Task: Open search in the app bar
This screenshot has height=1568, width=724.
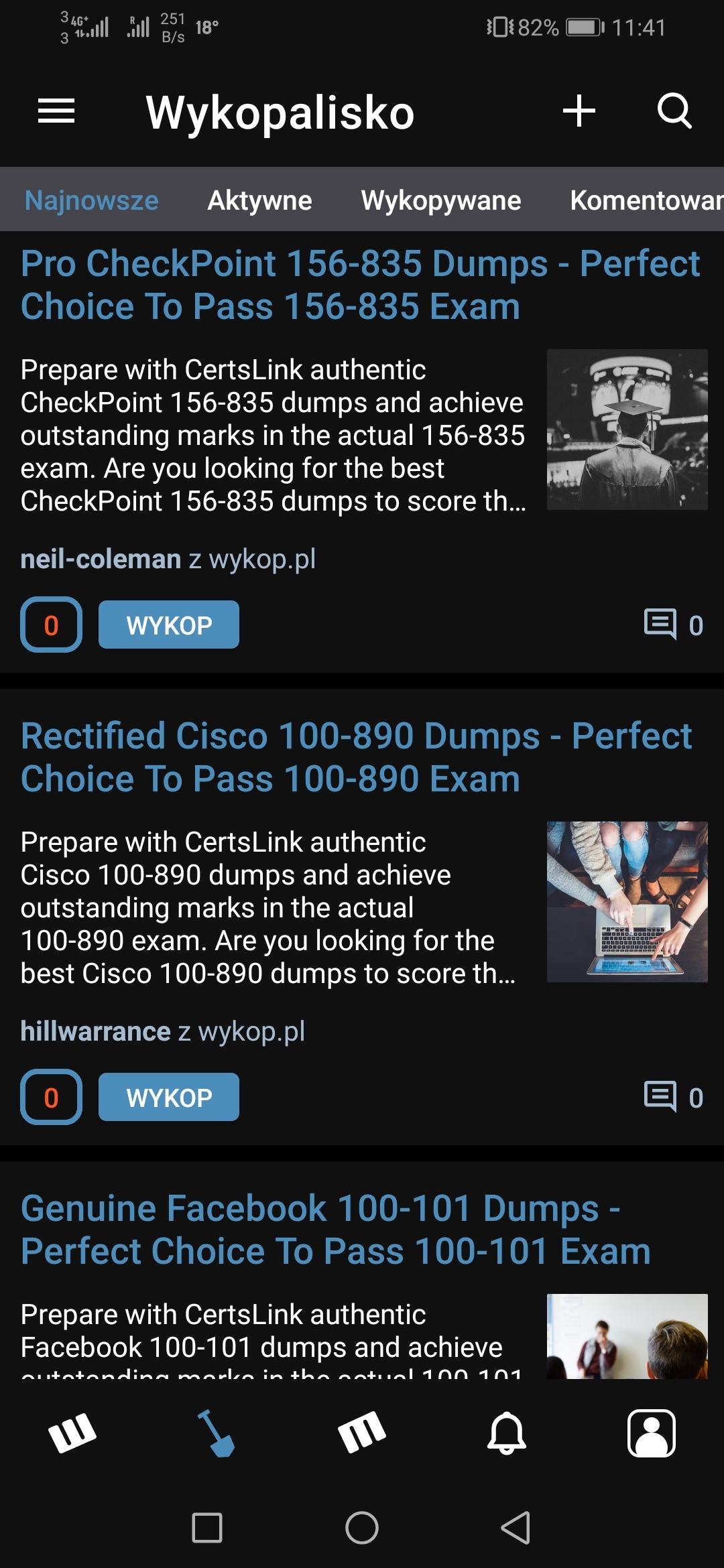Action: 674,111
